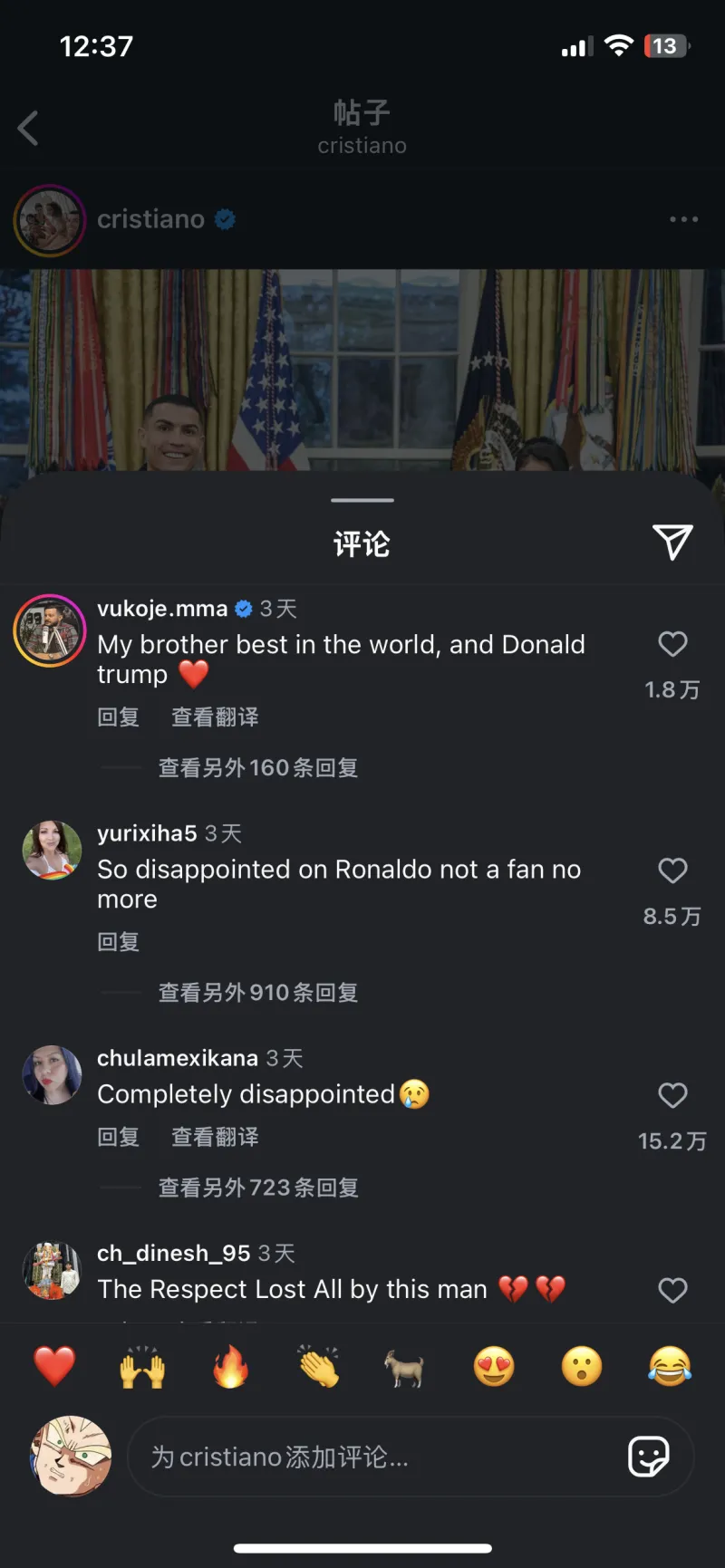Like ch_dinesh_95's comment
The width and height of the screenshot is (725, 1568).
pyautogui.click(x=672, y=1290)
